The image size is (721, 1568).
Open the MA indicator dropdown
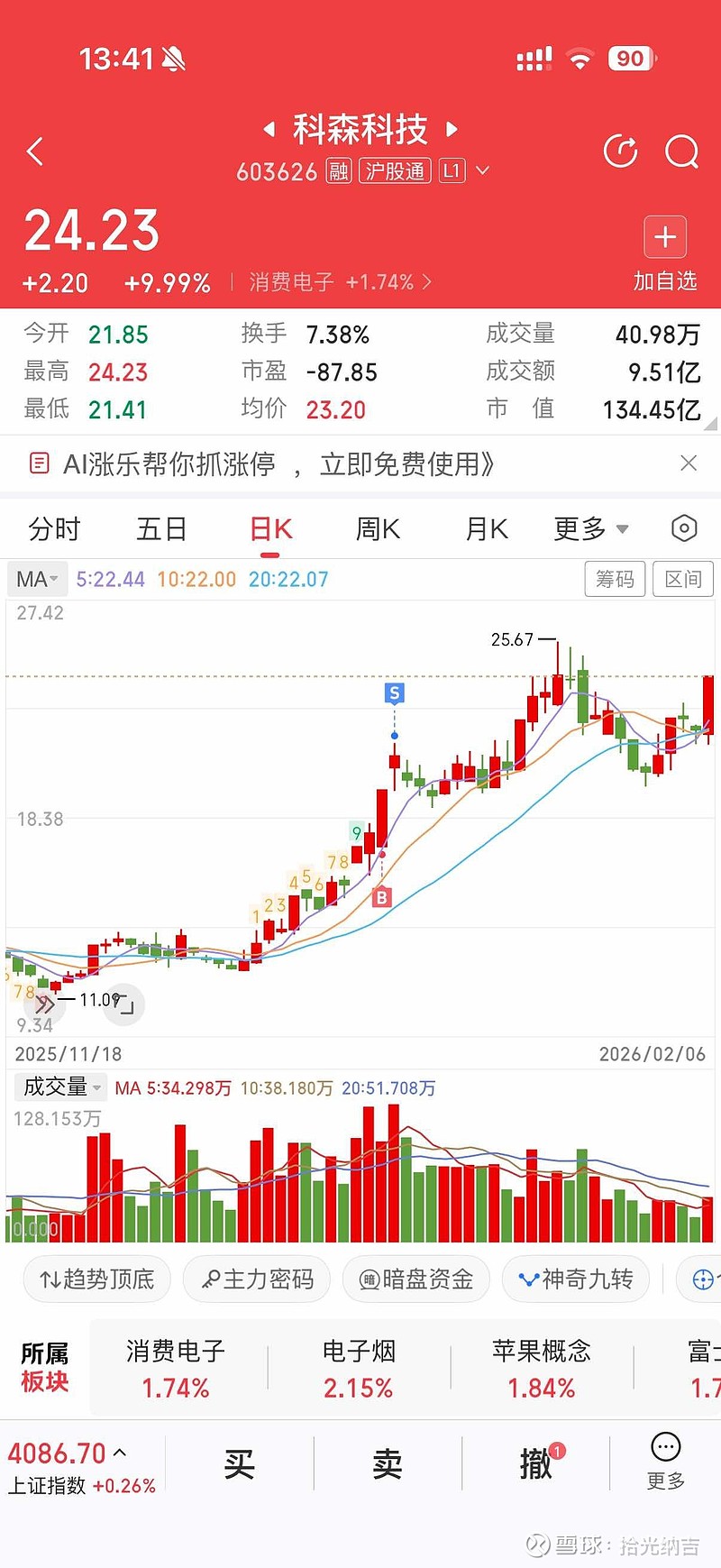pos(36,579)
